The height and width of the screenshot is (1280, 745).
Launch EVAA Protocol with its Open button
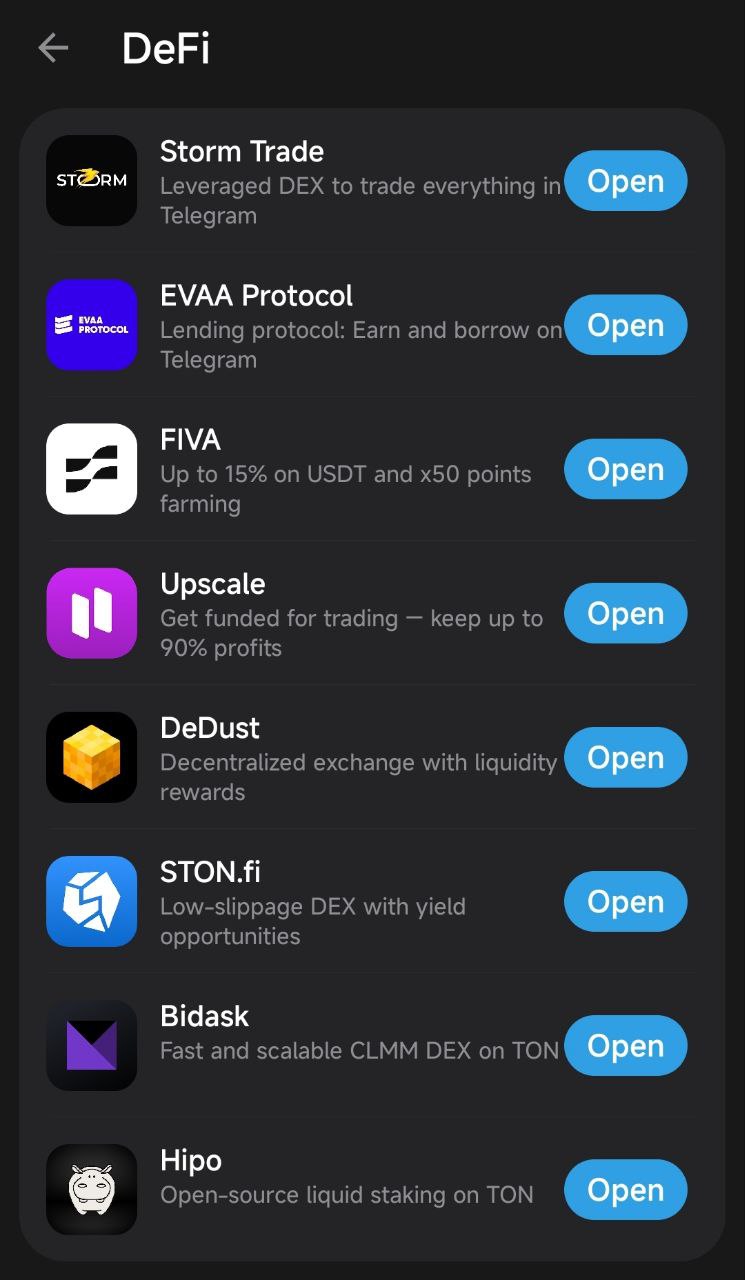click(625, 325)
